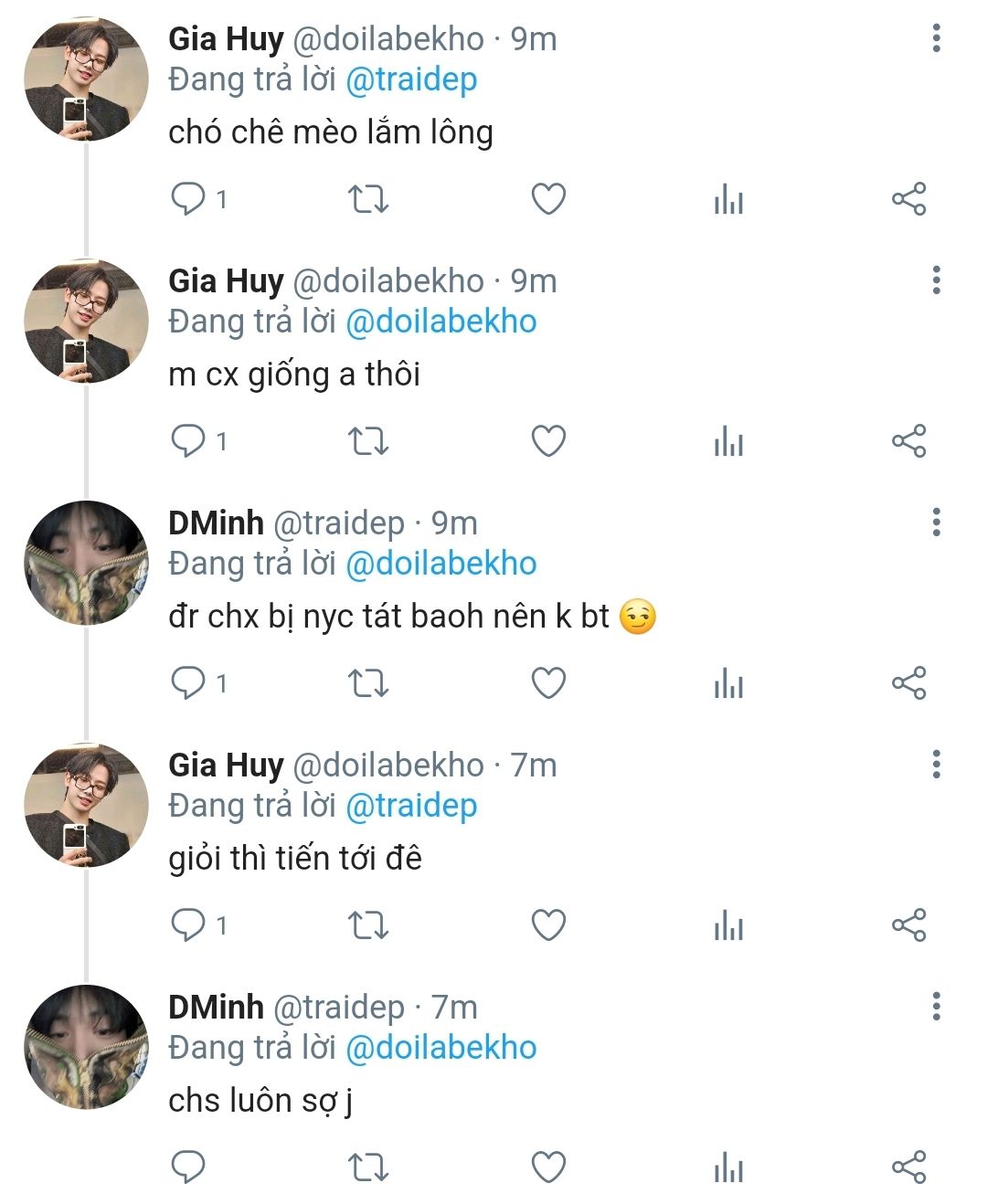View analytics for "chó chê mèo lắm lông"
This screenshot has height=1204, width=987.
[728, 199]
